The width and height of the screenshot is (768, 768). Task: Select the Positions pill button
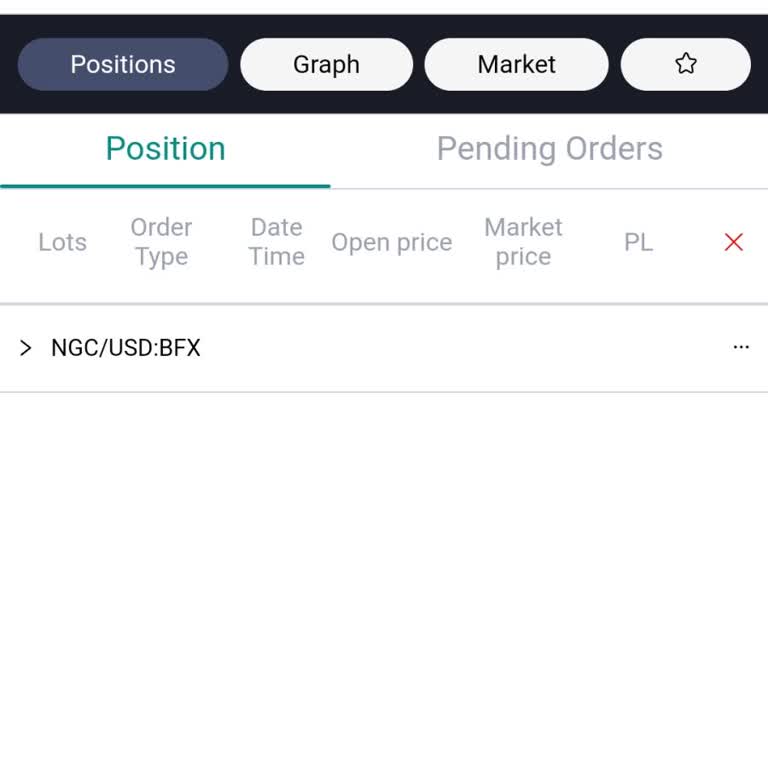(x=123, y=65)
